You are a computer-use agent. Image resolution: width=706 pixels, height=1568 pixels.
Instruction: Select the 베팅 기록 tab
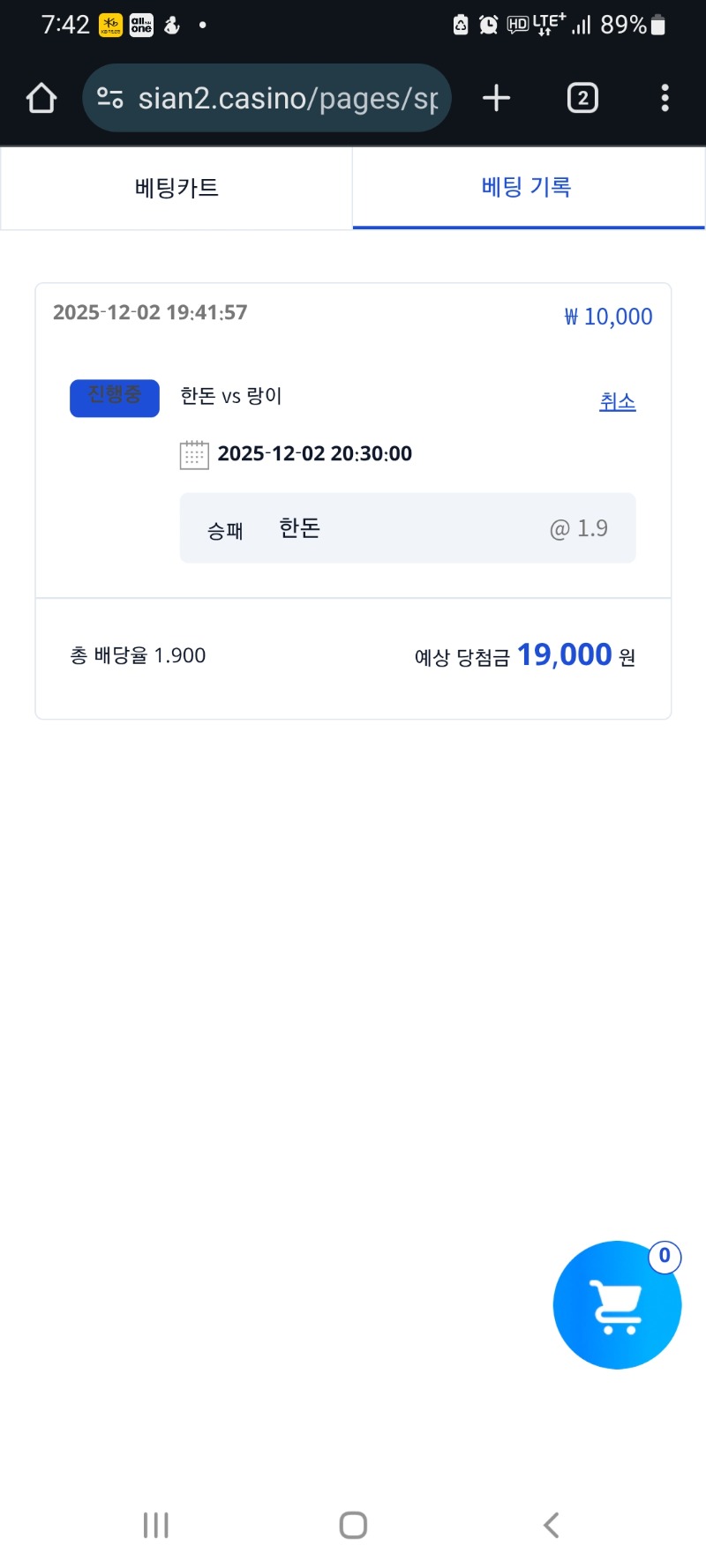pos(528,188)
